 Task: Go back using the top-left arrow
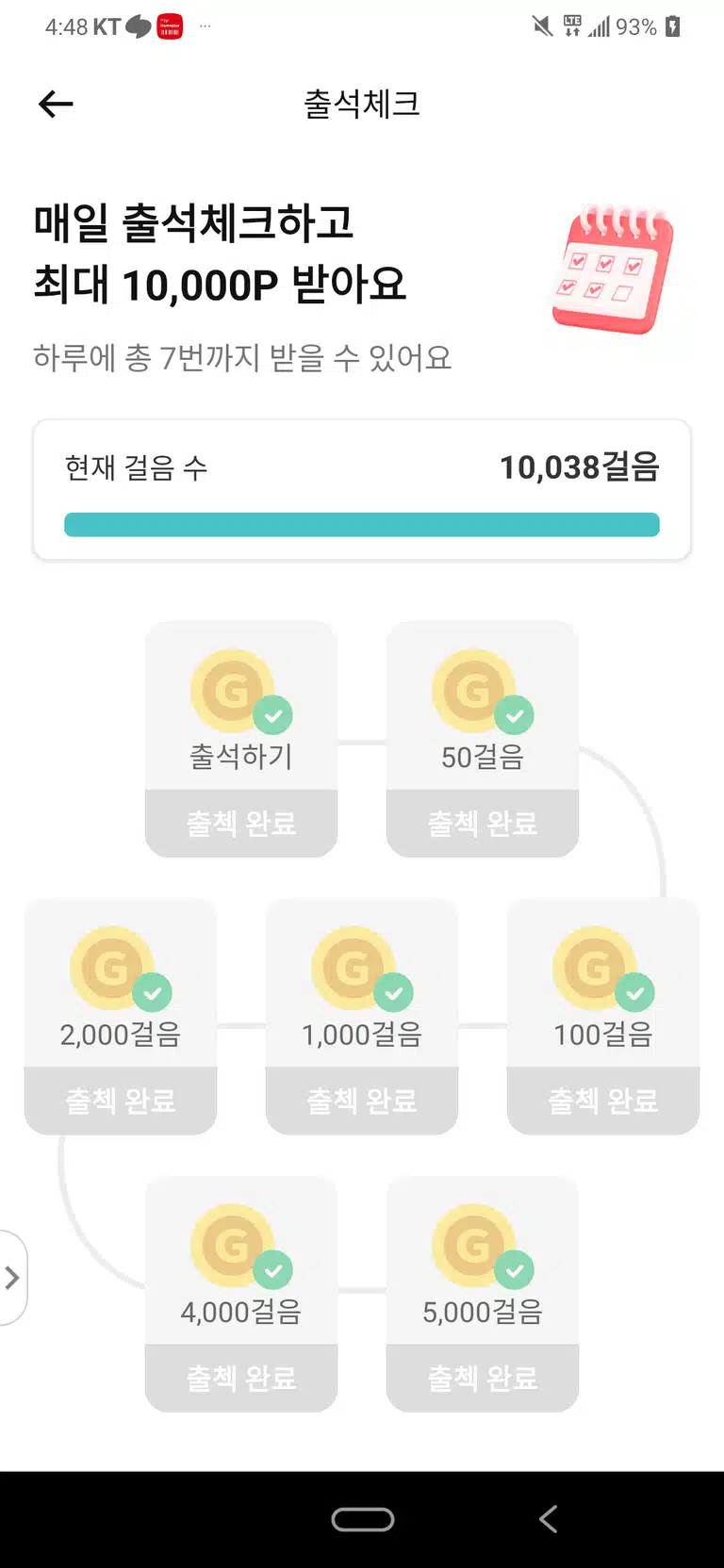56,104
